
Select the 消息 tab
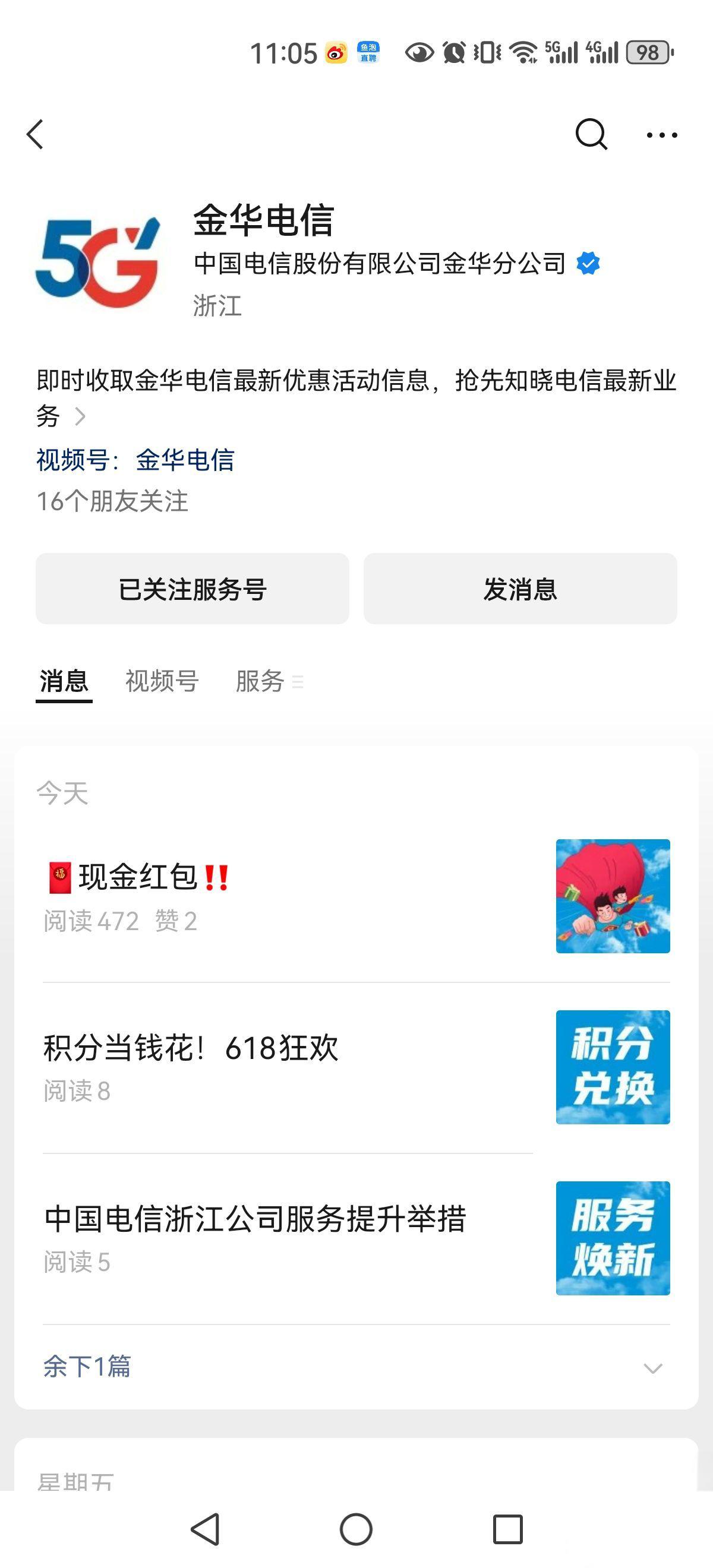[x=64, y=681]
